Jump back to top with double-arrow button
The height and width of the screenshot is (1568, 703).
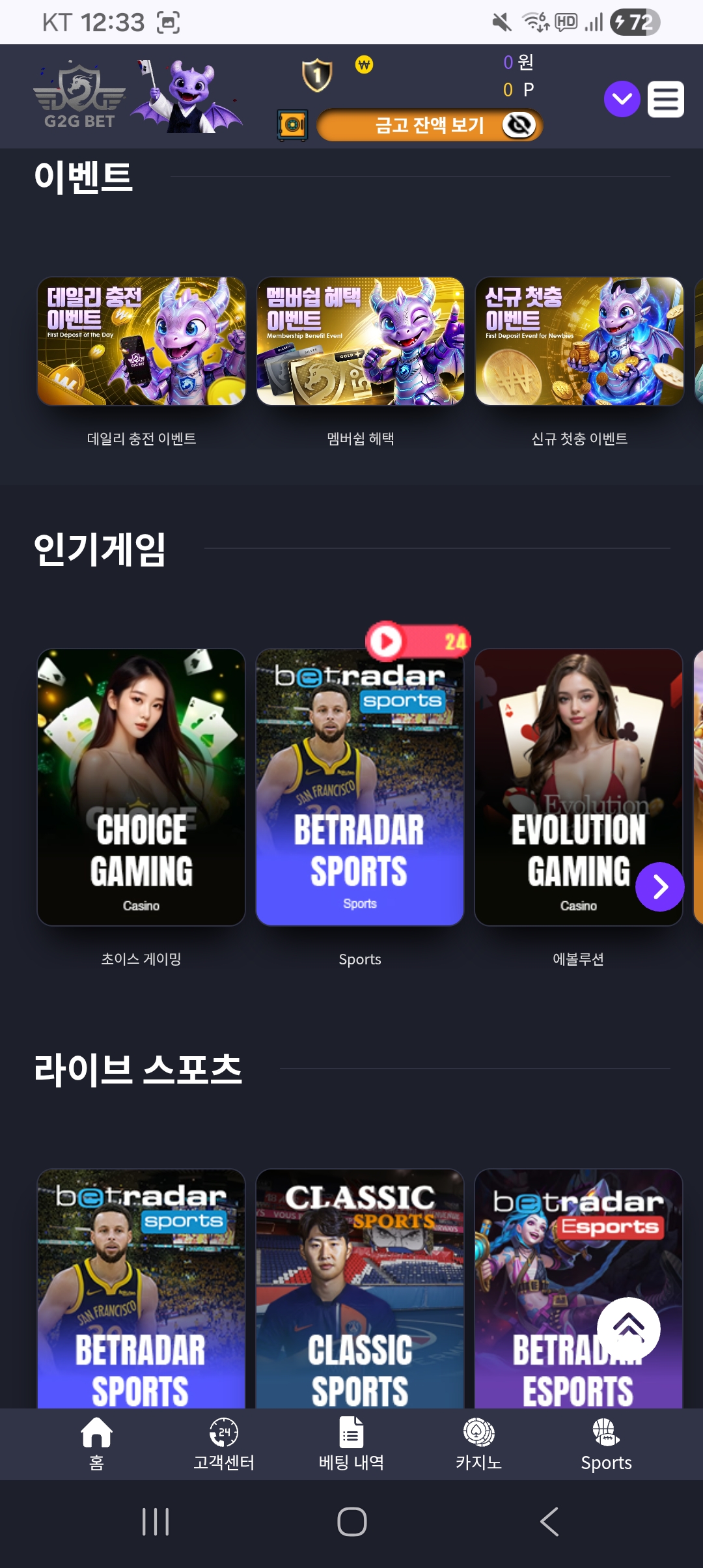click(629, 1329)
